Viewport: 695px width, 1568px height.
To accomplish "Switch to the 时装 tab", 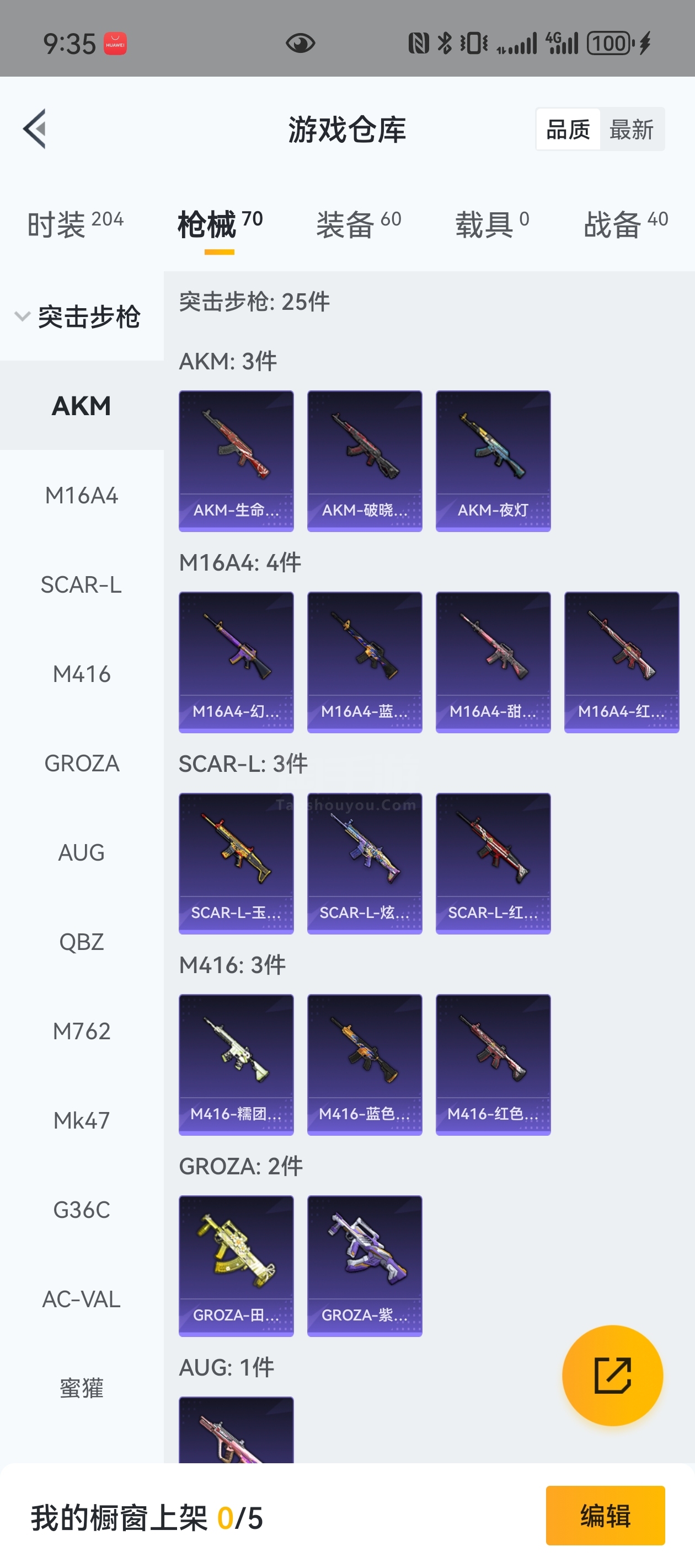I will point(76,223).
